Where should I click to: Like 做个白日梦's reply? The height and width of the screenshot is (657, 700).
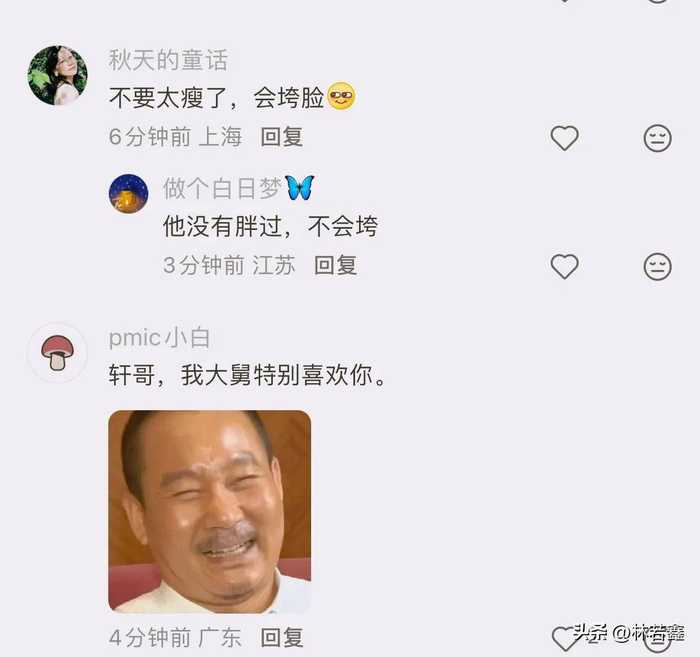coord(565,266)
